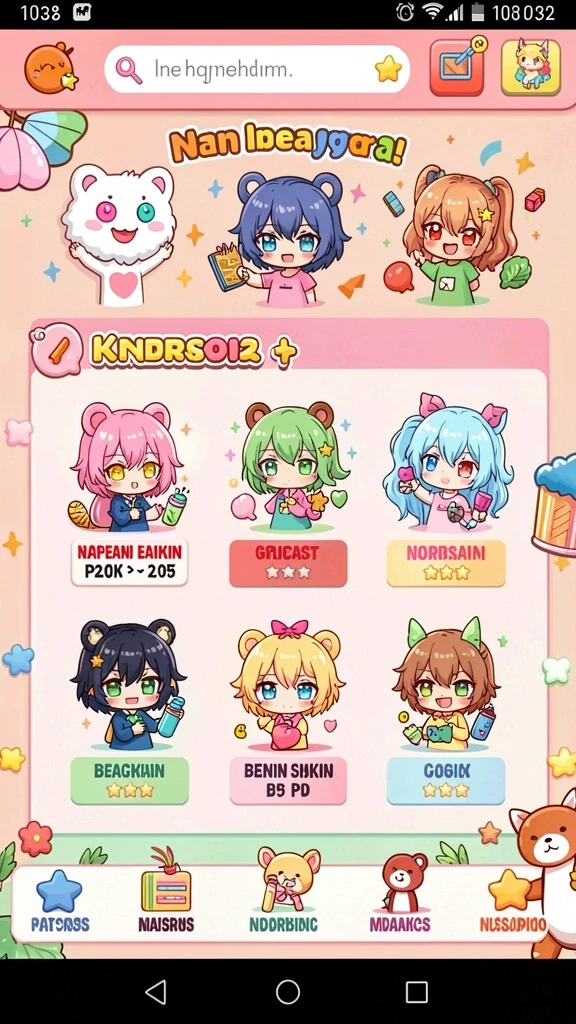Viewport: 576px width, 1024px height.
Task: Open the search field at the top
Action: (257, 69)
